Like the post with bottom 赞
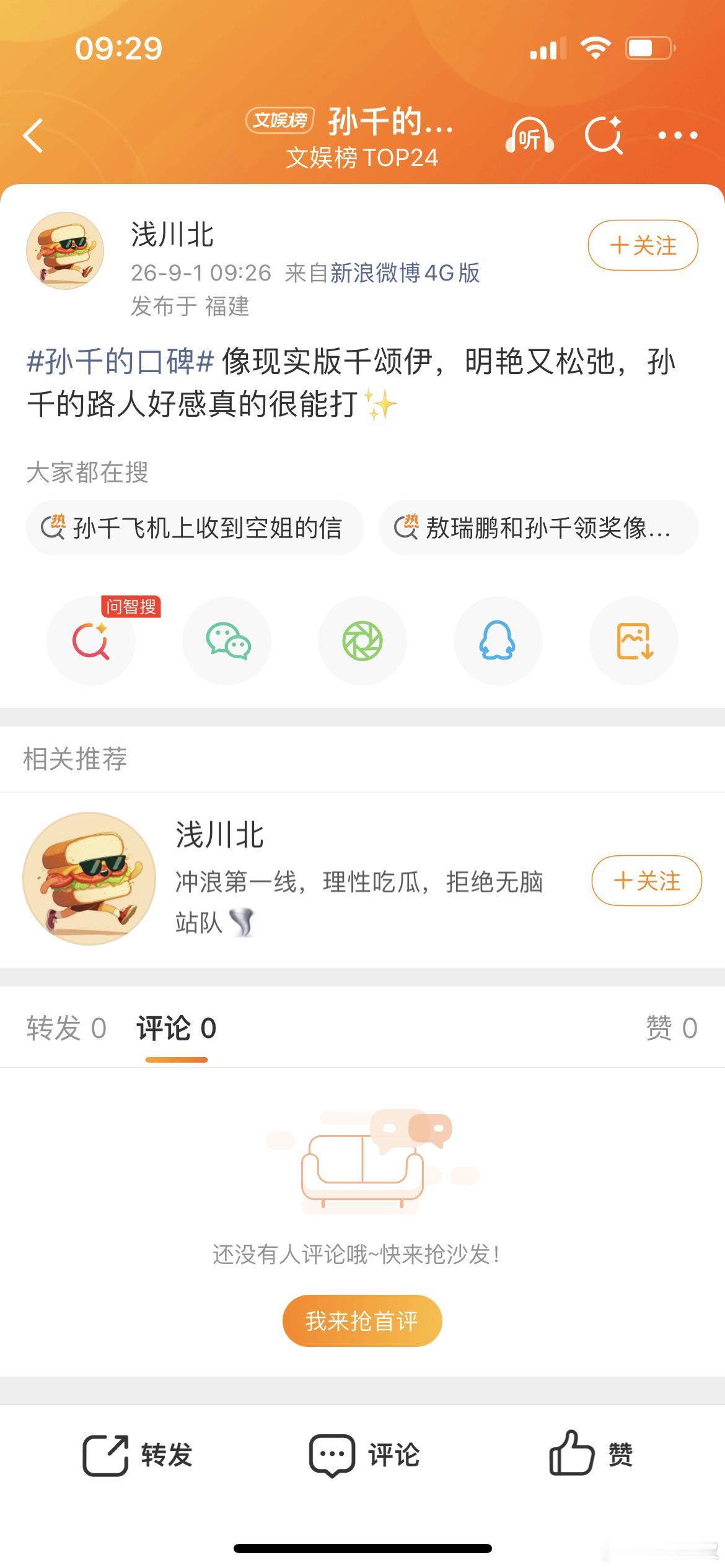725x1568 pixels. point(591,1453)
